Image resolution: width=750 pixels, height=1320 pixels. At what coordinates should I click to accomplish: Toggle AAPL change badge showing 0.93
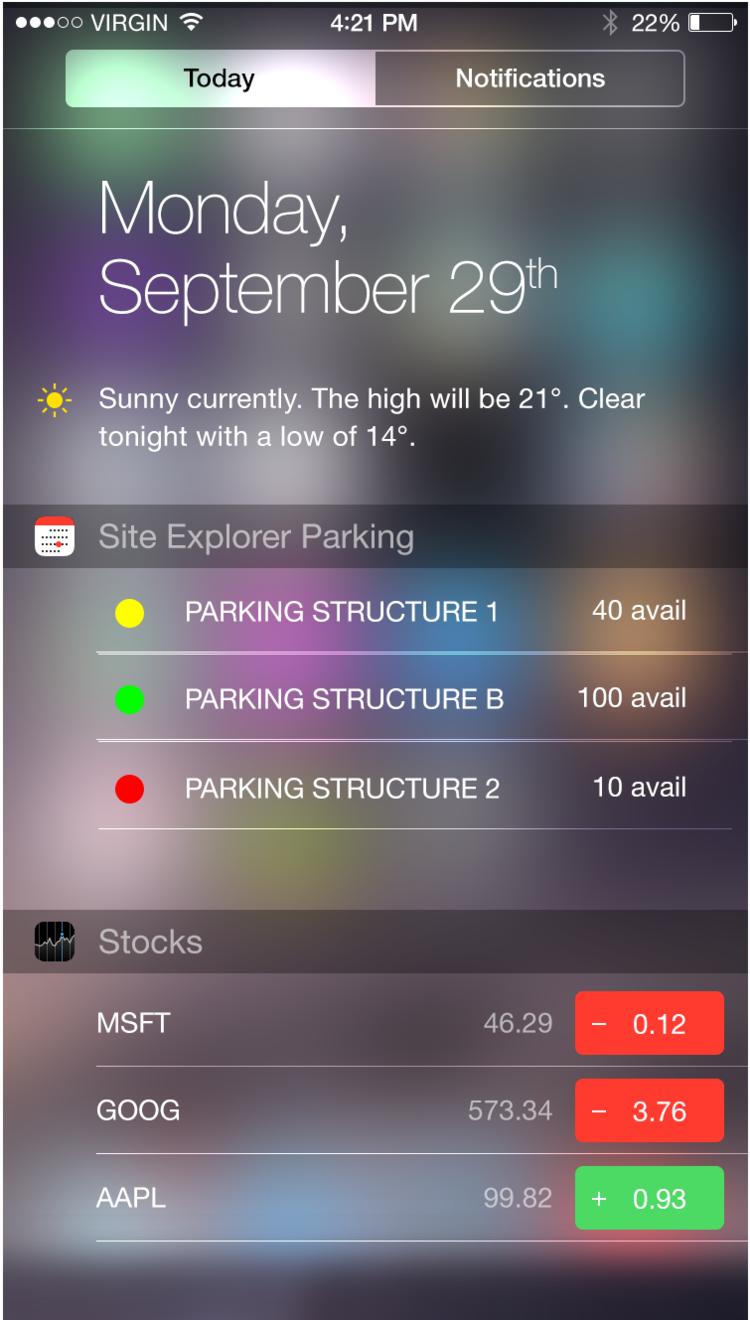click(x=649, y=1198)
